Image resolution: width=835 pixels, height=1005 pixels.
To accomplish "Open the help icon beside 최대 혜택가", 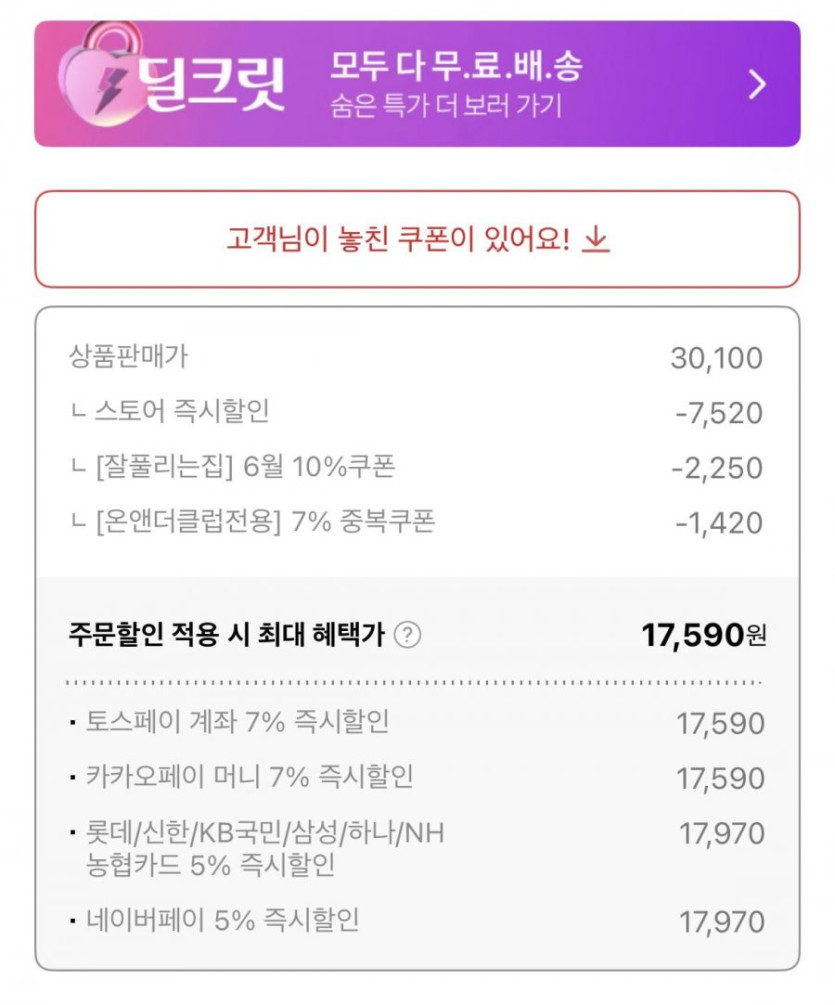I will coord(408,634).
